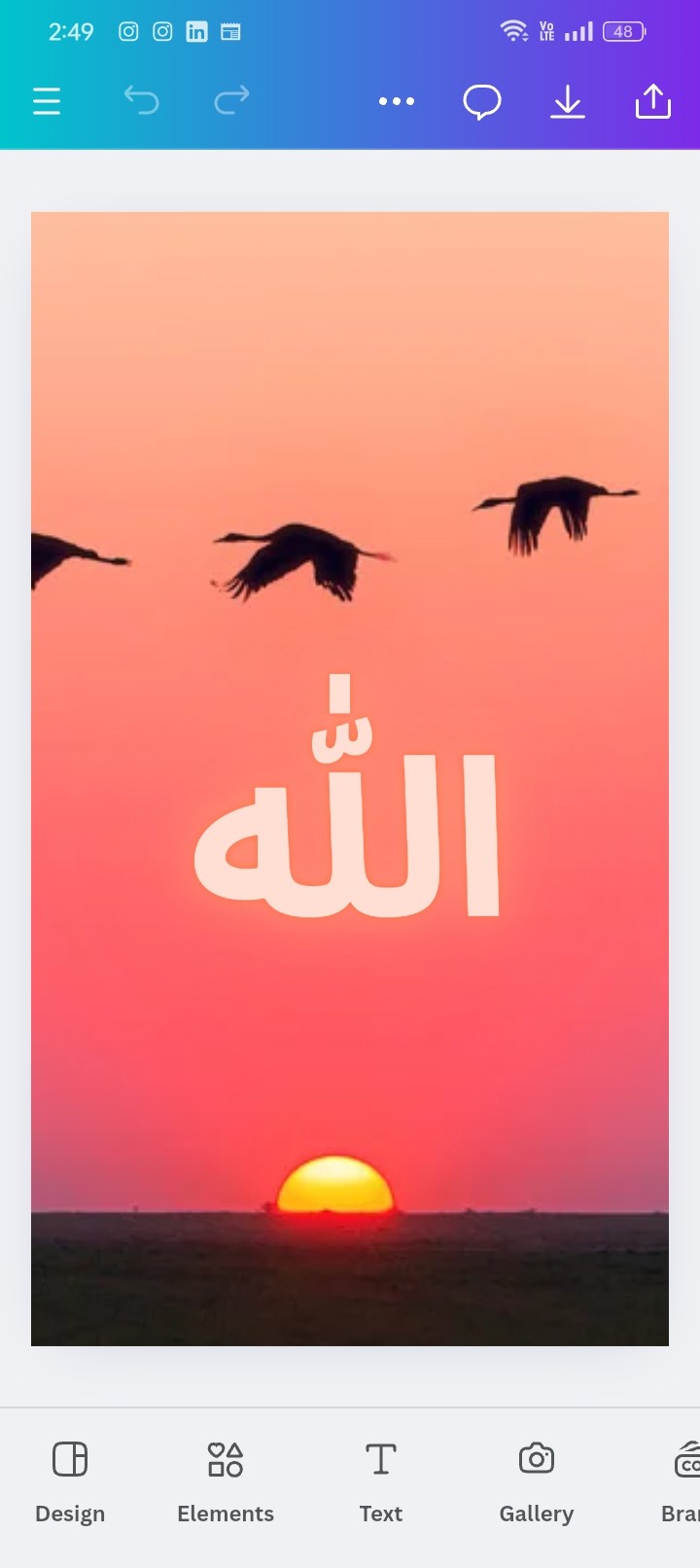Undo the last edit
This screenshot has height=1568, width=700.
[141, 100]
